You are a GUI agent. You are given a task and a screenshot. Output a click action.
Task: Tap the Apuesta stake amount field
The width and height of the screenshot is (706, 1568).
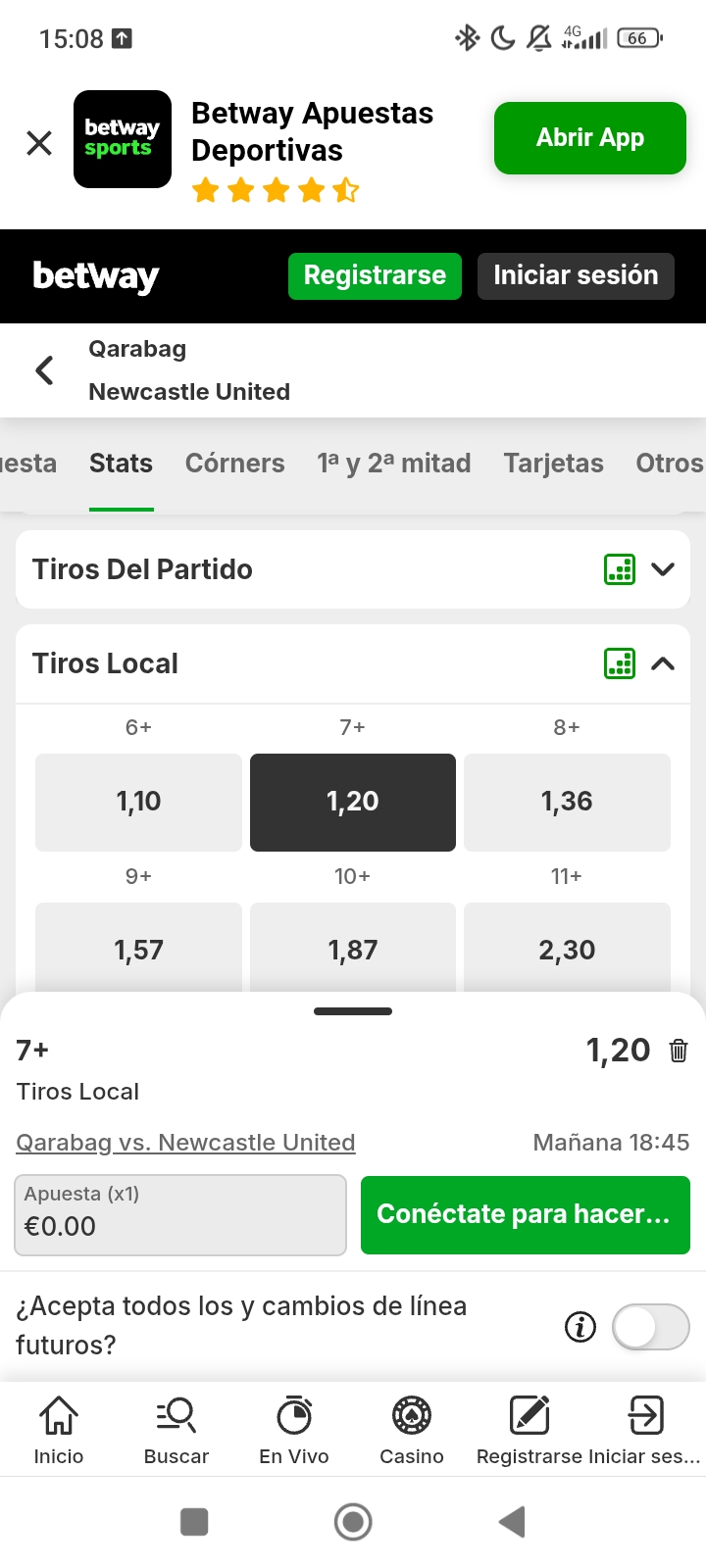coord(180,1214)
